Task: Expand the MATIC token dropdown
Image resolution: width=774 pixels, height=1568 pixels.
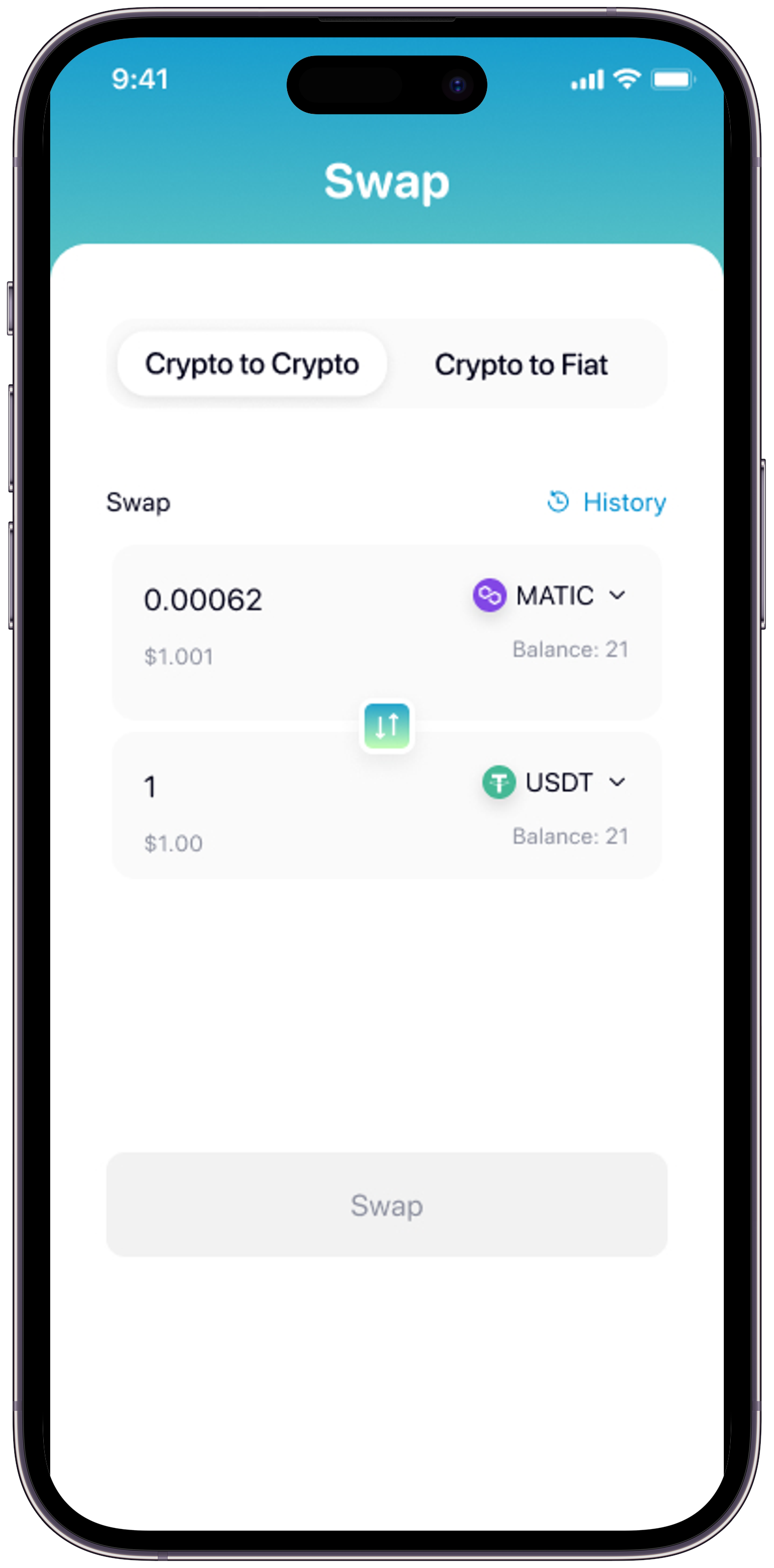Action: pos(551,595)
